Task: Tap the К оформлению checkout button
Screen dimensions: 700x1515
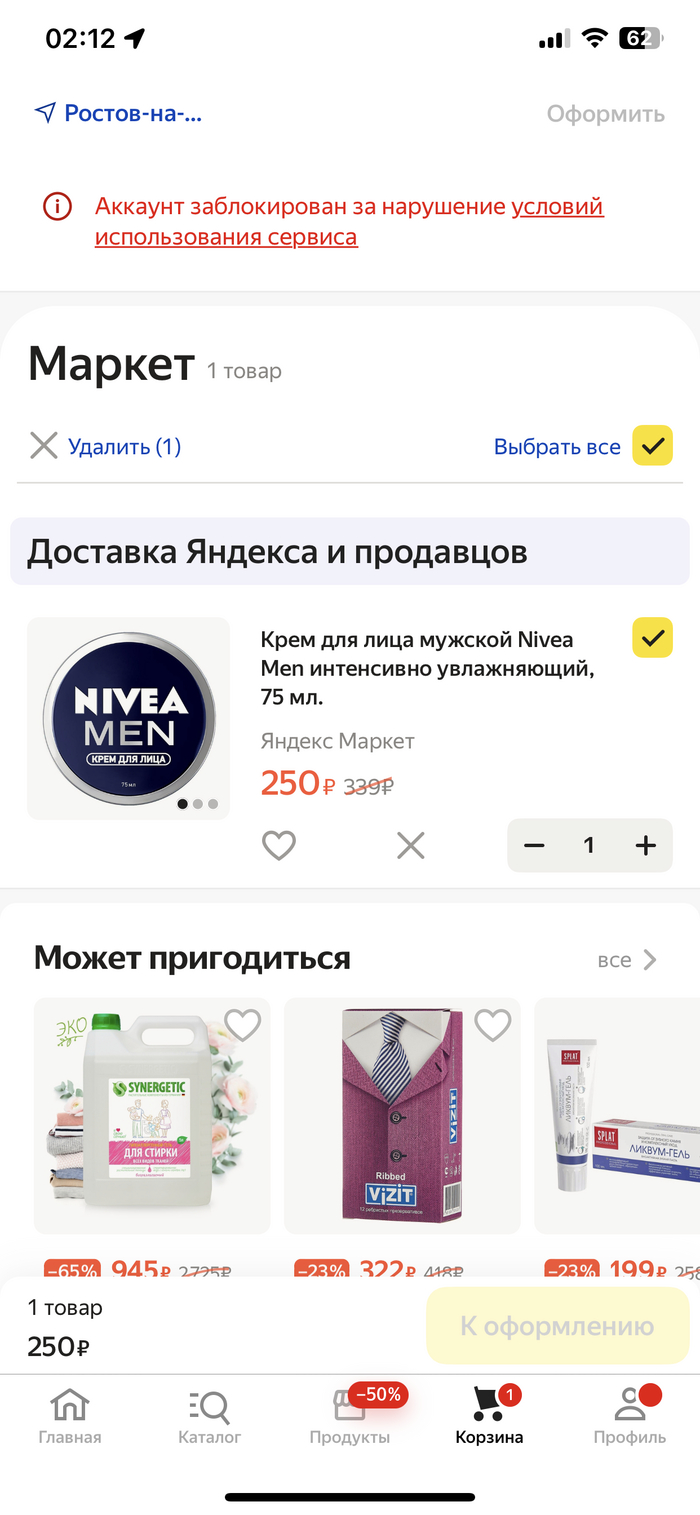Action: (557, 1326)
